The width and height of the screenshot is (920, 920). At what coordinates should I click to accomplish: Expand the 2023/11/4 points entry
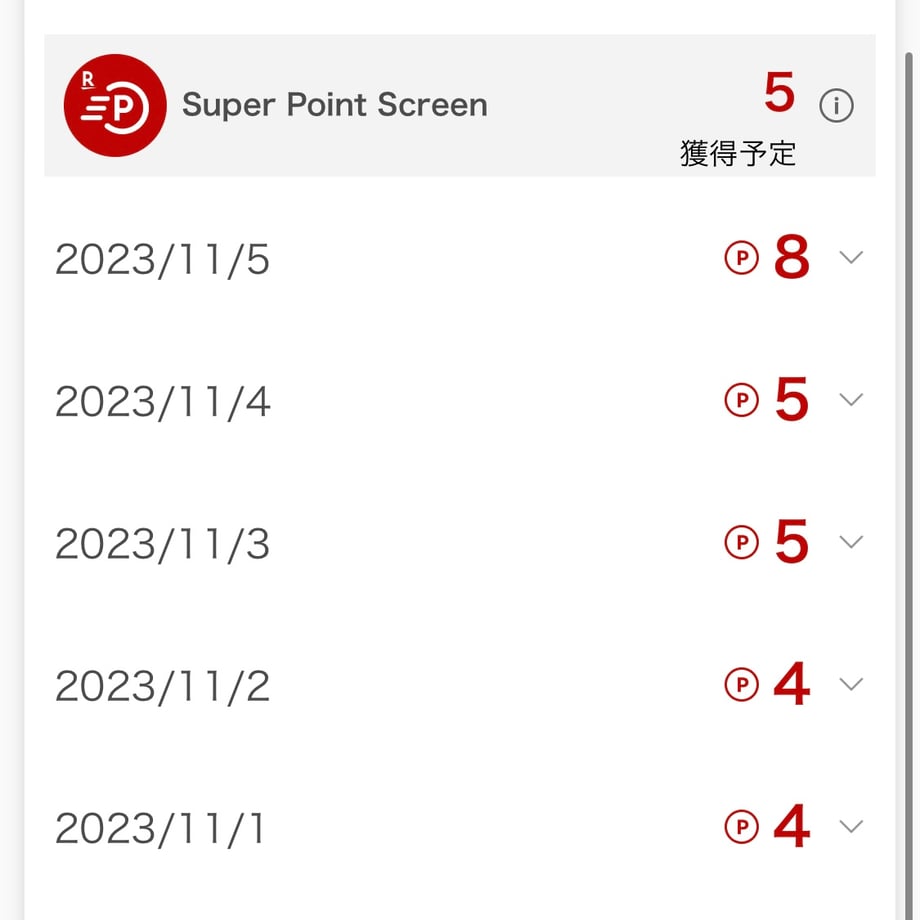(851, 400)
